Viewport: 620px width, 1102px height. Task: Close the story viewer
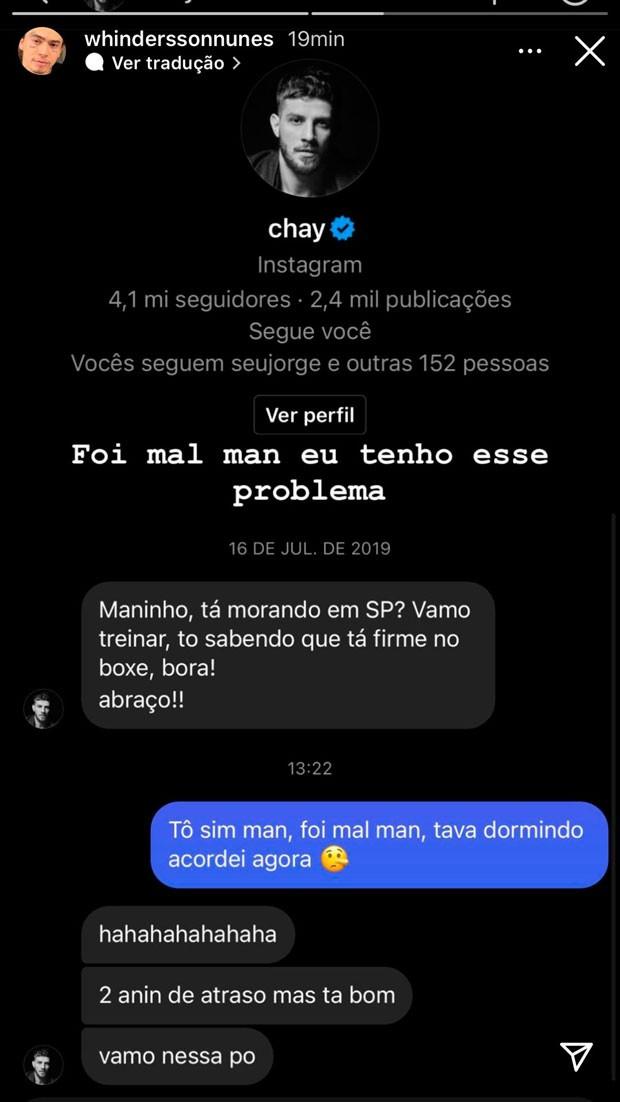pos(590,51)
